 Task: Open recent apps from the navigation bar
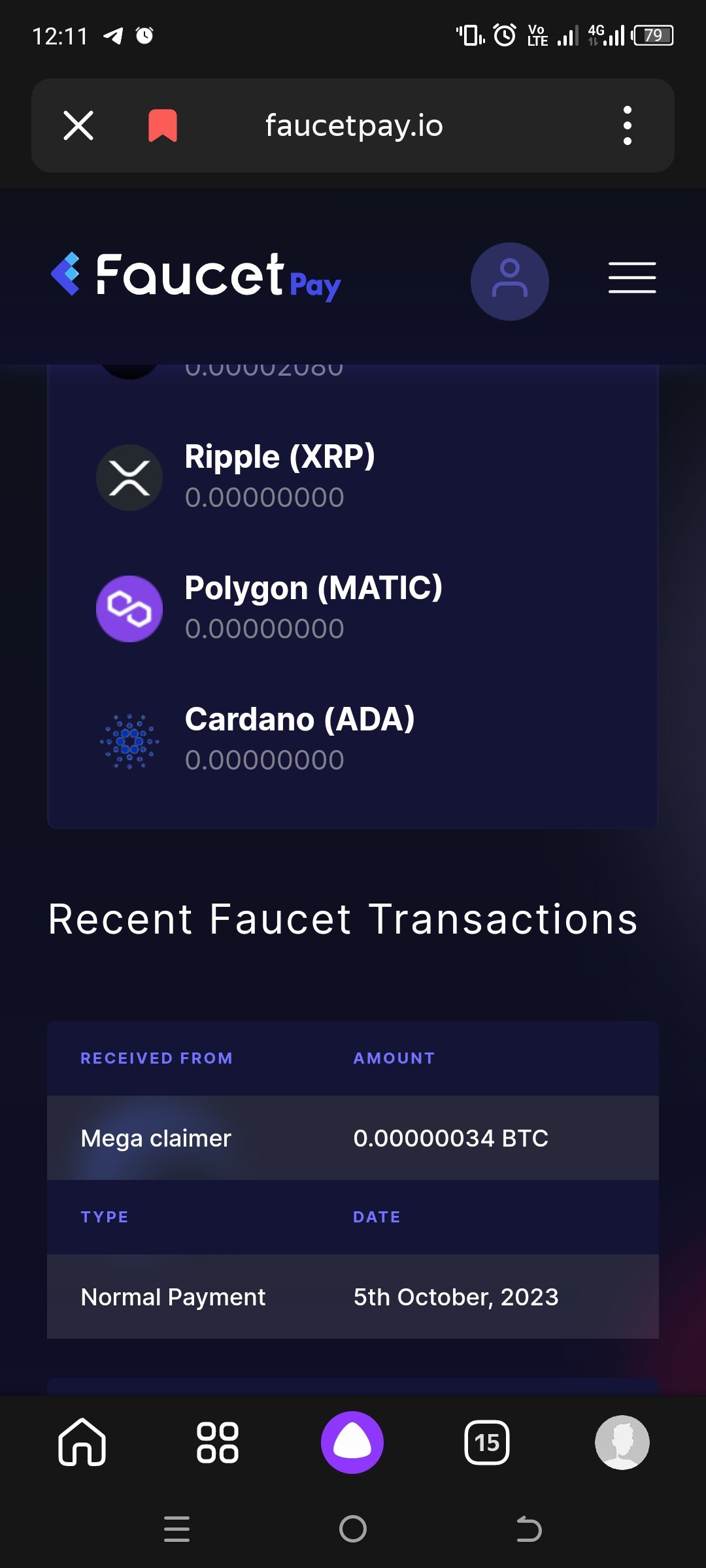[176, 1529]
